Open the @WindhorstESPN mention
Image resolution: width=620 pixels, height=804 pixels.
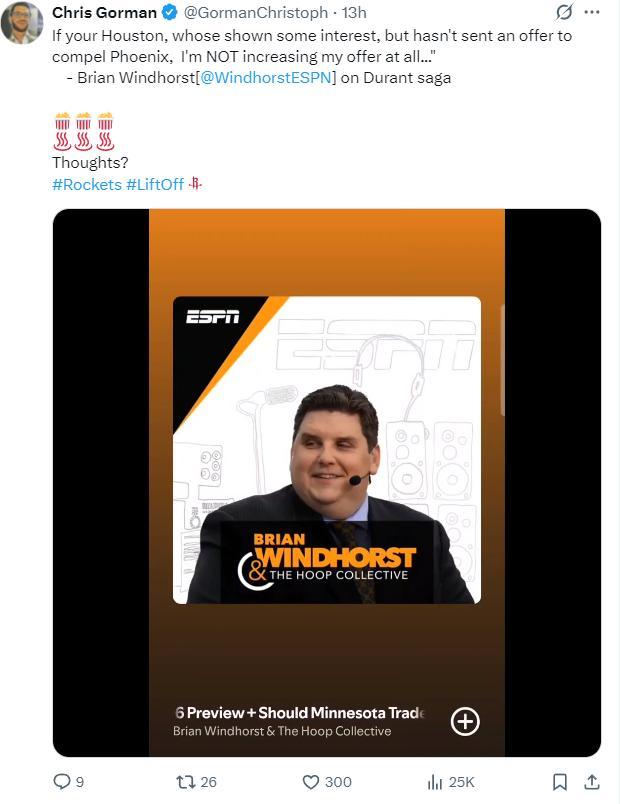click(x=266, y=77)
